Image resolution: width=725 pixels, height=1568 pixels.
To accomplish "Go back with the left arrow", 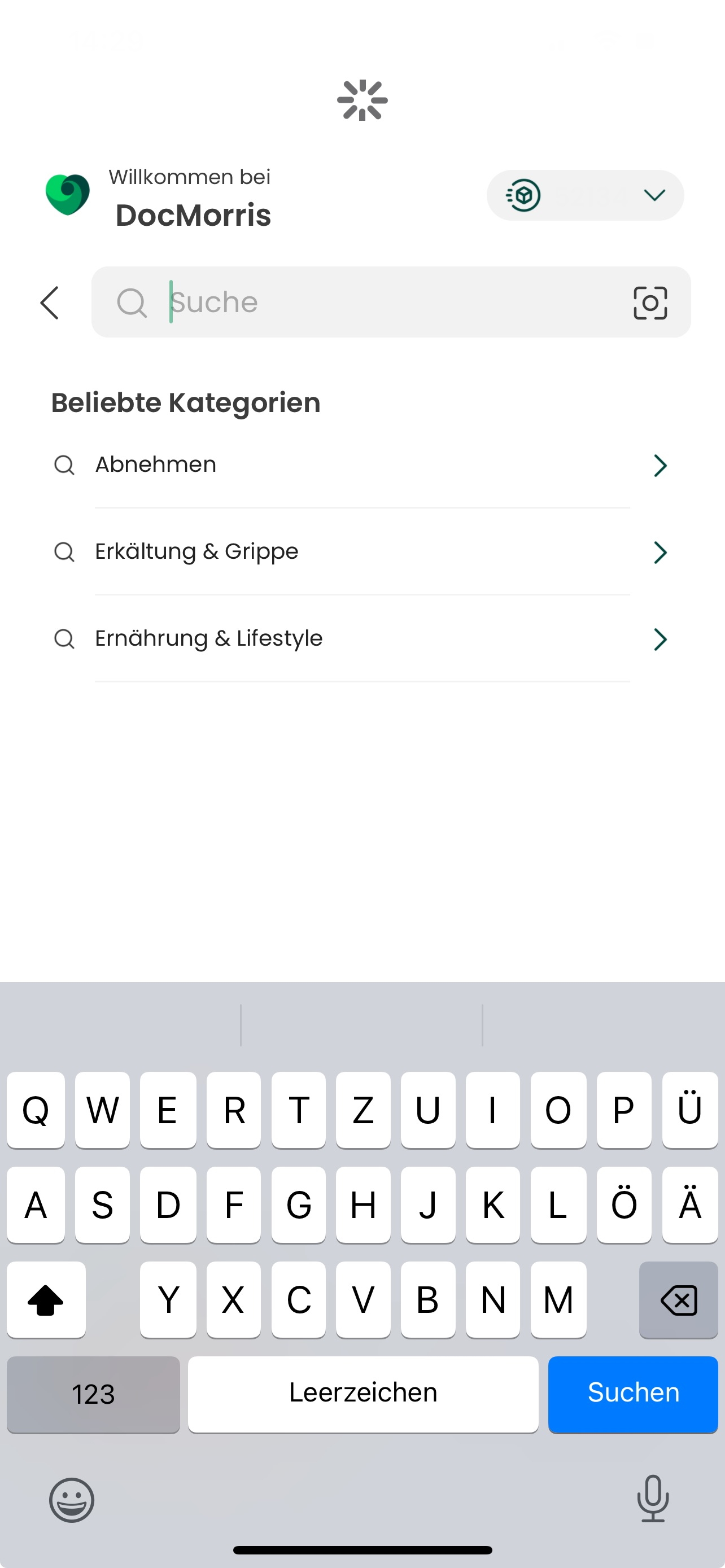I will coord(50,303).
